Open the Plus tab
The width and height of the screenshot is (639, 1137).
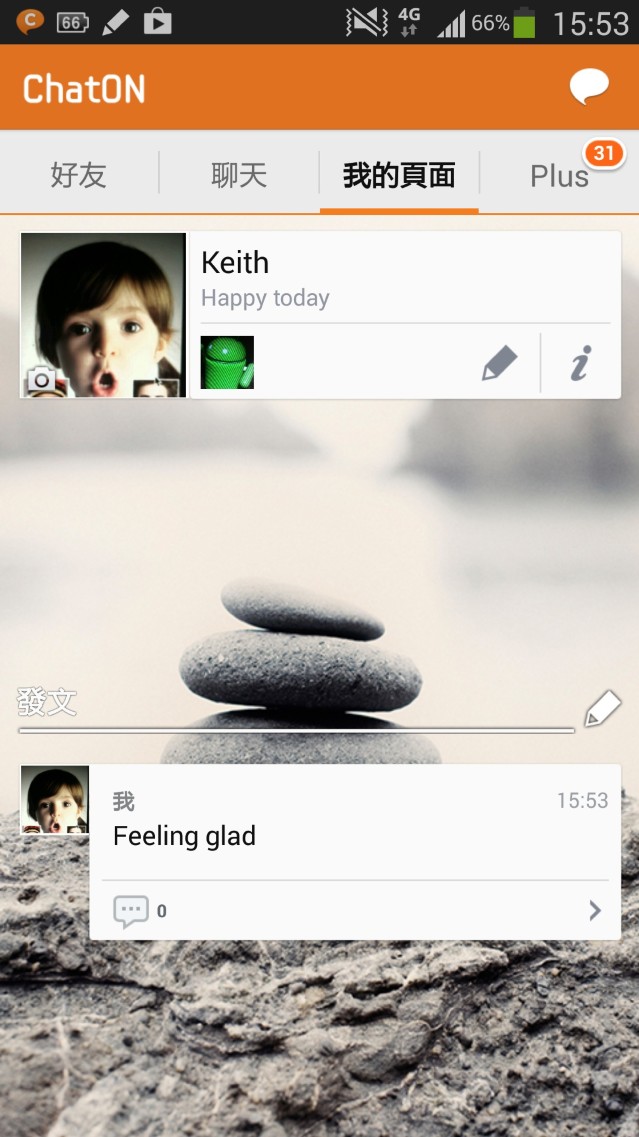pyautogui.click(x=559, y=176)
